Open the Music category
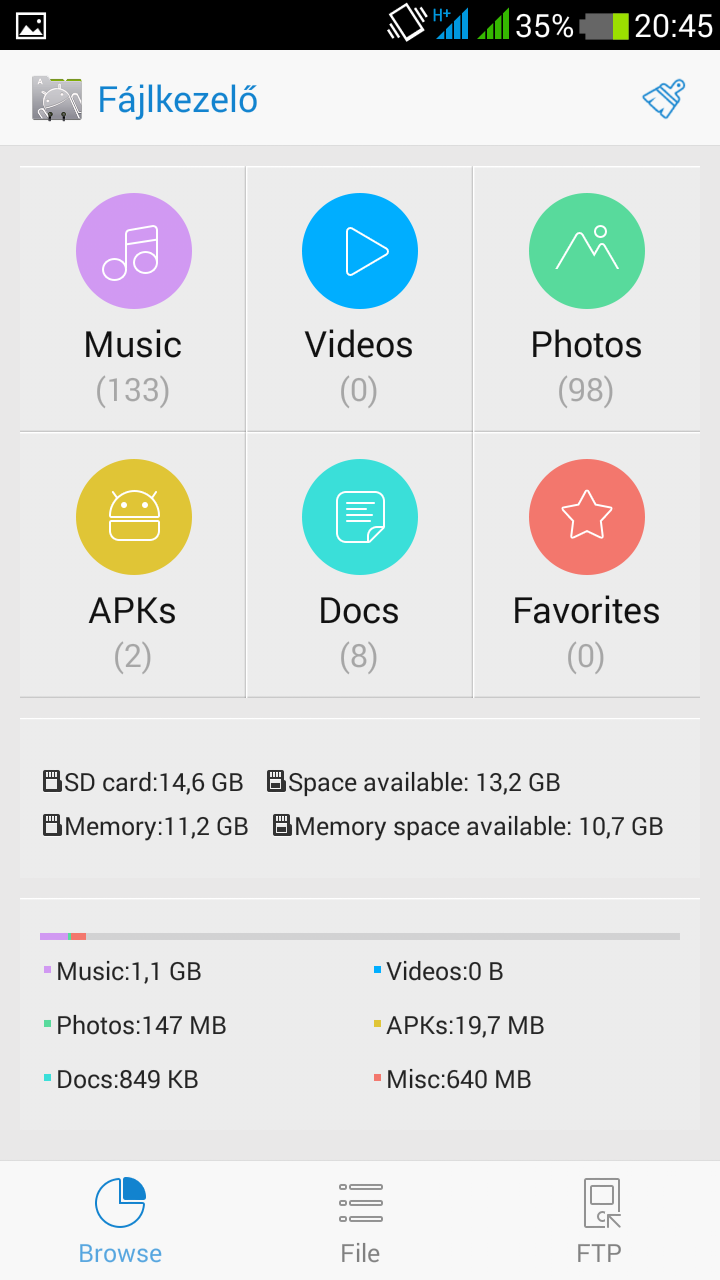 (133, 299)
